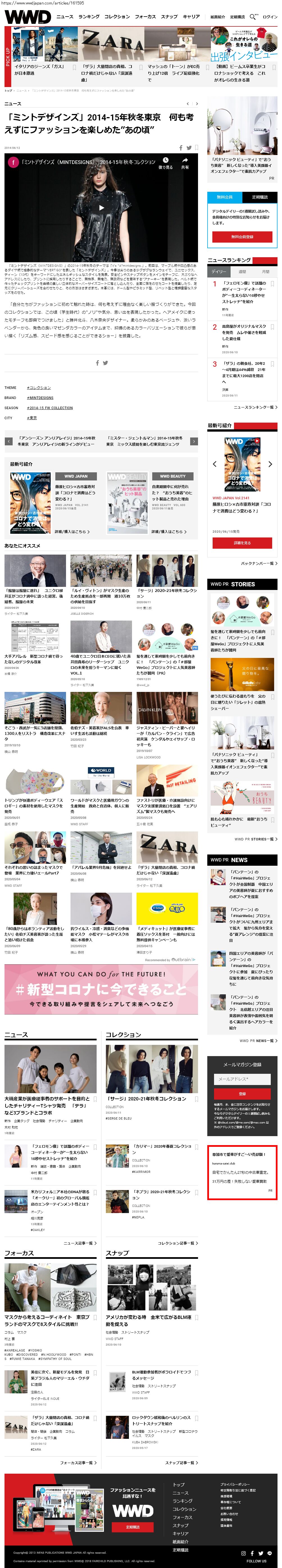Image resolution: width=282 pixels, height=1568 pixels.
Task: Go to the next magazine issue in 最新号紹介 carousel
Action: coord(270,464)
